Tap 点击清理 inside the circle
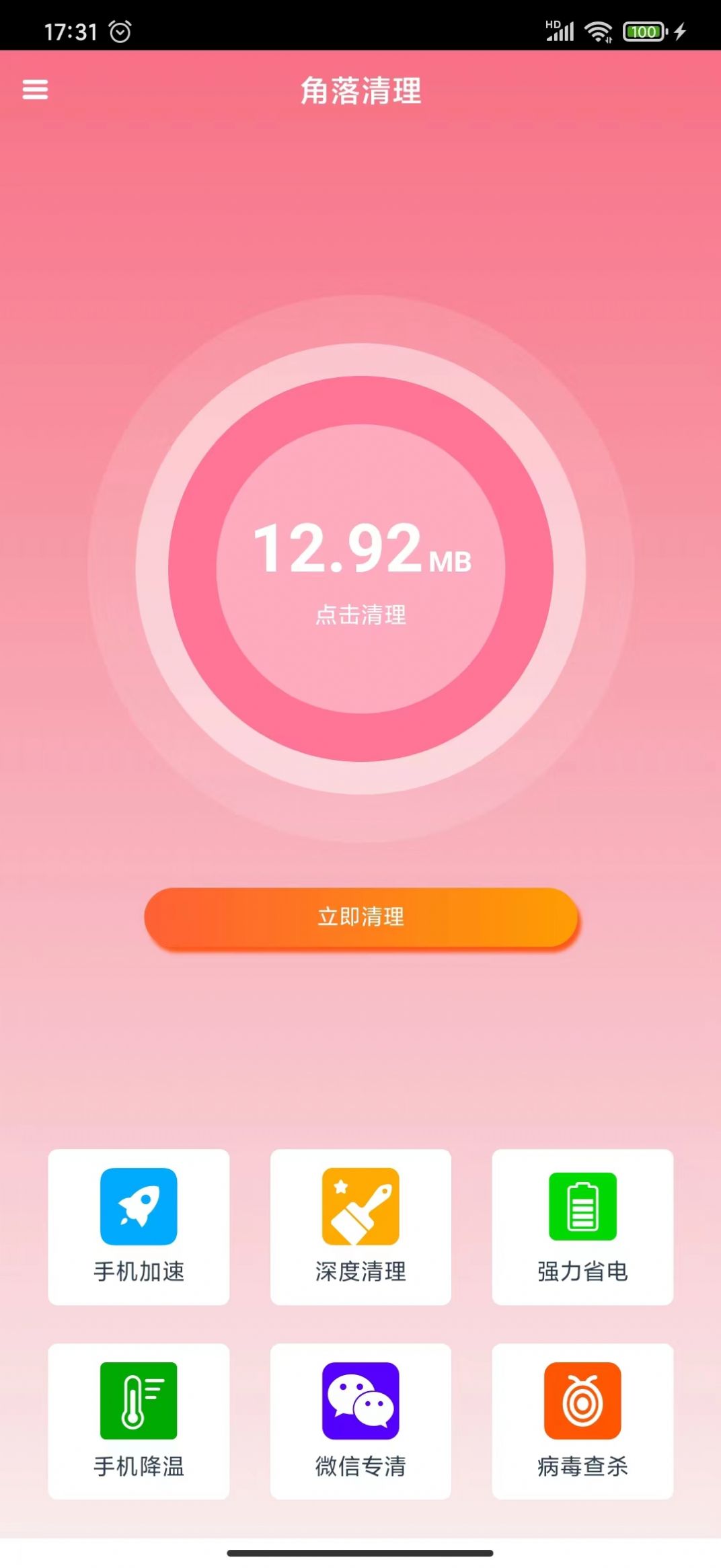The height and width of the screenshot is (1568, 721). click(361, 614)
